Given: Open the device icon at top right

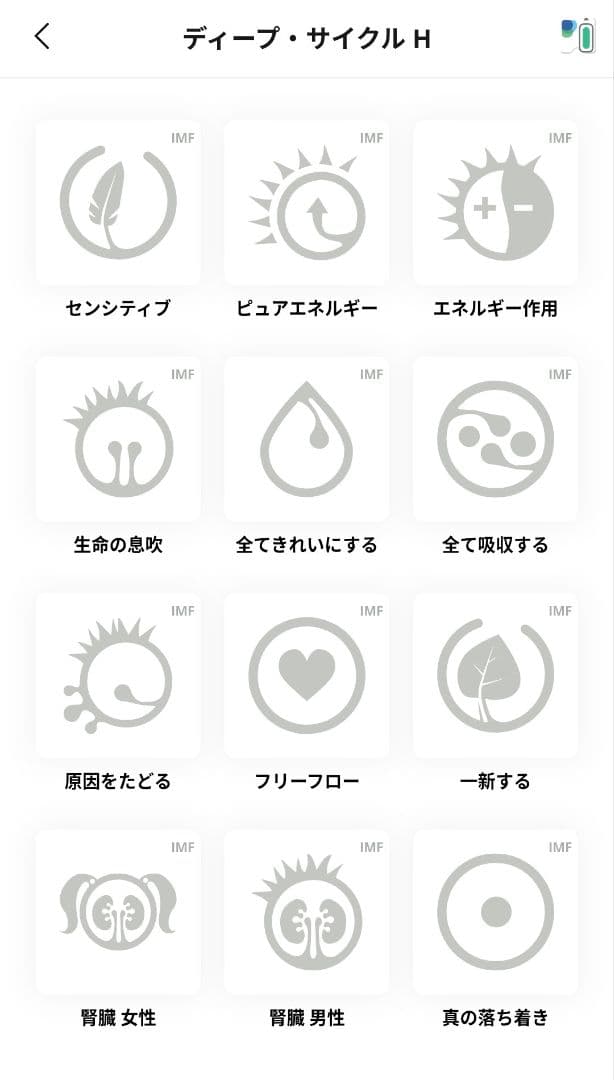Looking at the screenshot, I should (x=578, y=37).
